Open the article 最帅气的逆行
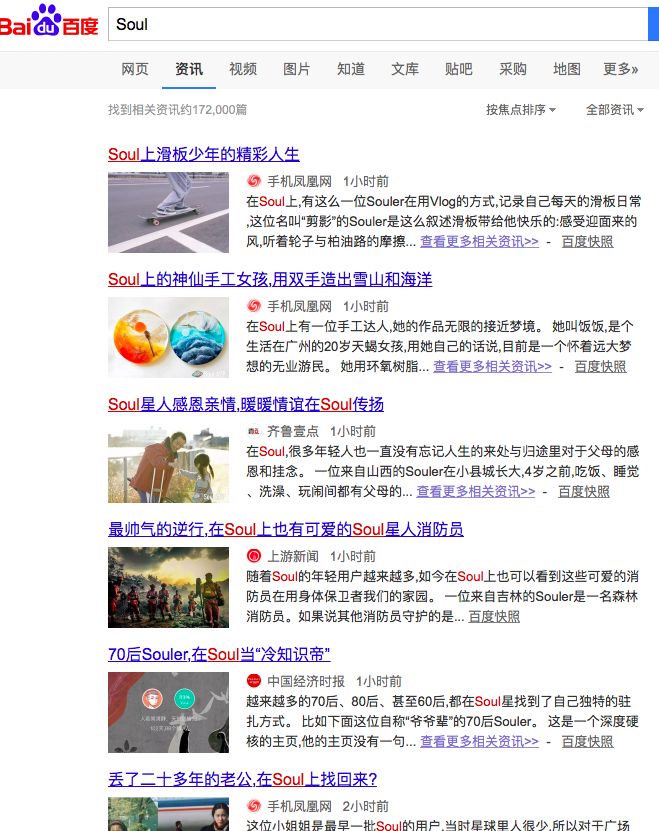The height and width of the screenshot is (831, 659). click(x=286, y=530)
